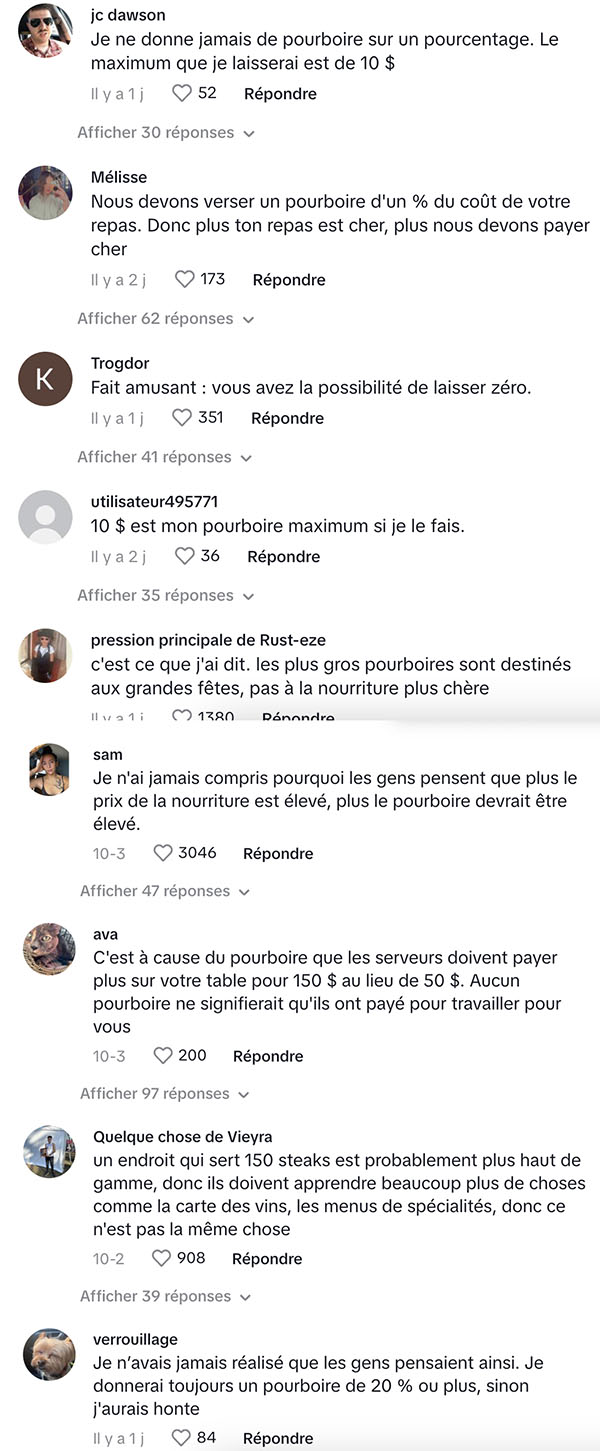
Task: Reply to ava's comment
Action: [x=268, y=1056]
